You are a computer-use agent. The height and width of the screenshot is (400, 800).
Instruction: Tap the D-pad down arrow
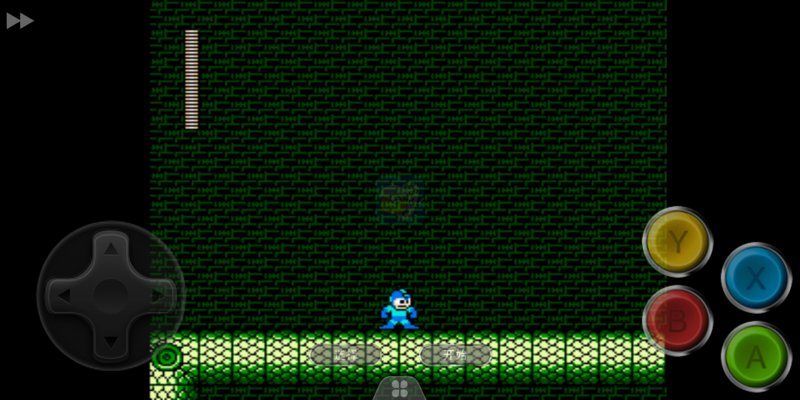pos(111,343)
